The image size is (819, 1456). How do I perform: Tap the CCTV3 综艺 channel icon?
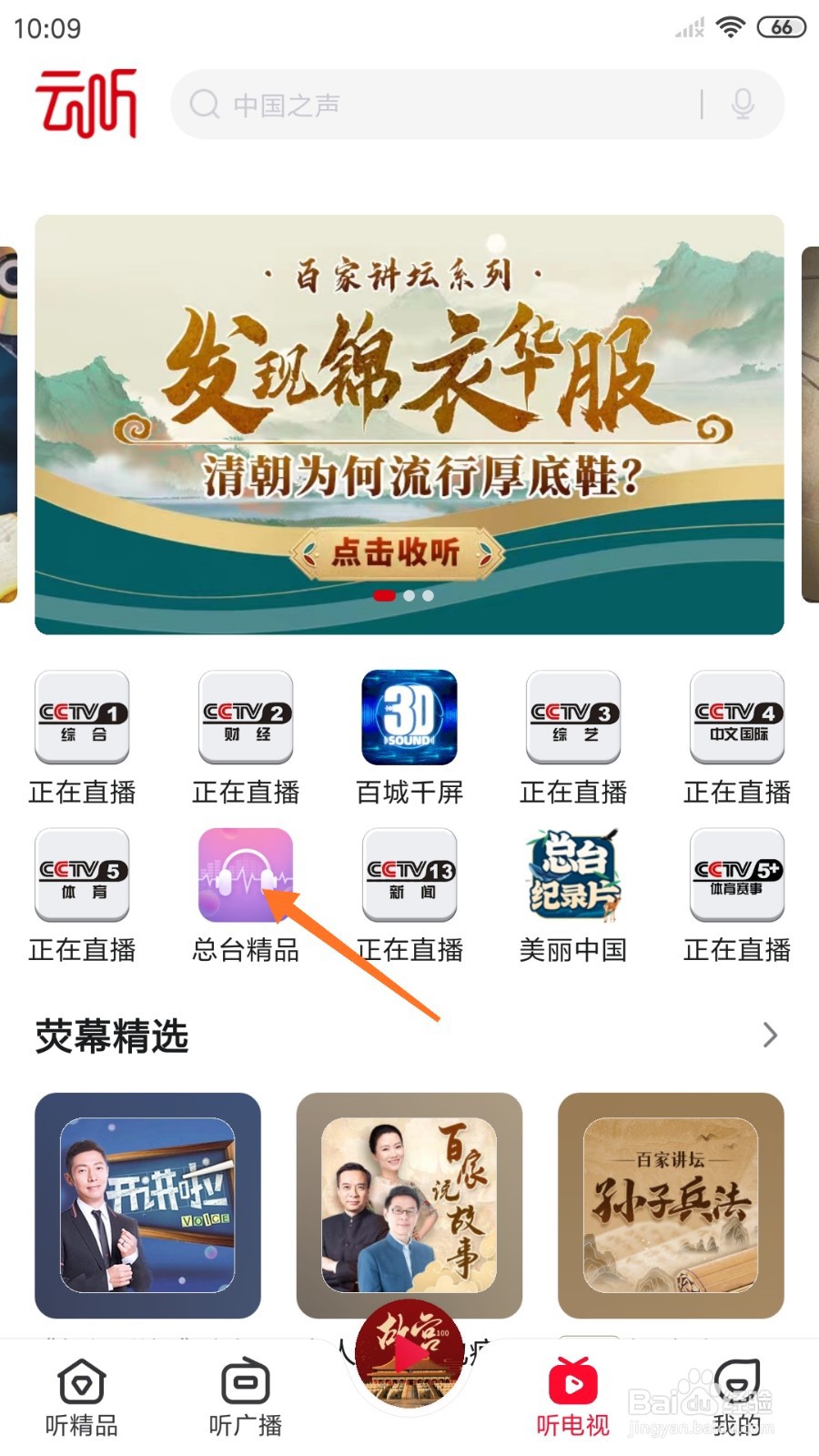click(x=572, y=717)
